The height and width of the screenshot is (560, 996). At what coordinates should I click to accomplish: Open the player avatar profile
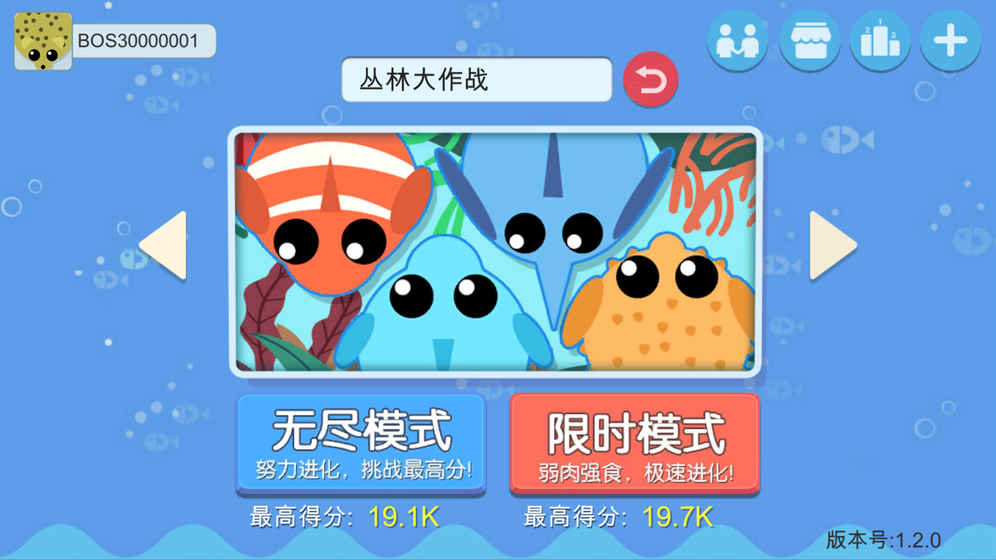tap(42, 41)
